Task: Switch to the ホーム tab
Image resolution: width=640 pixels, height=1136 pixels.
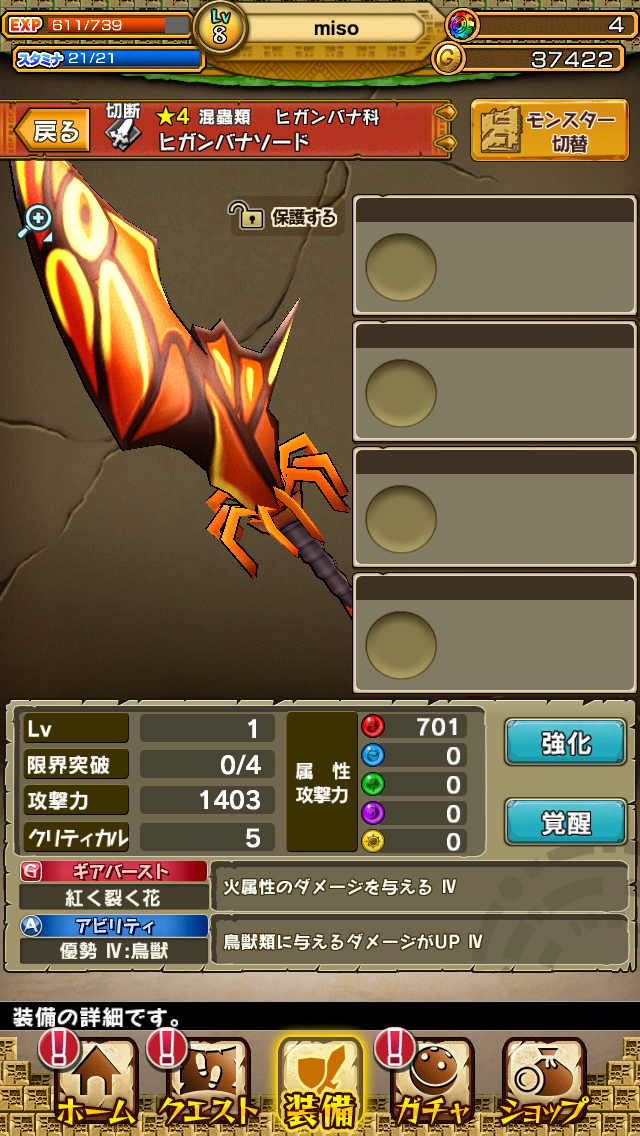Action: tap(95, 1084)
